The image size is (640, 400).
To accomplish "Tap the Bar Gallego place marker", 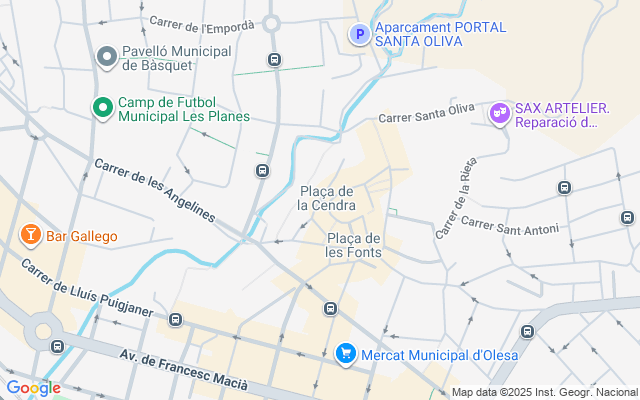I will [31, 236].
